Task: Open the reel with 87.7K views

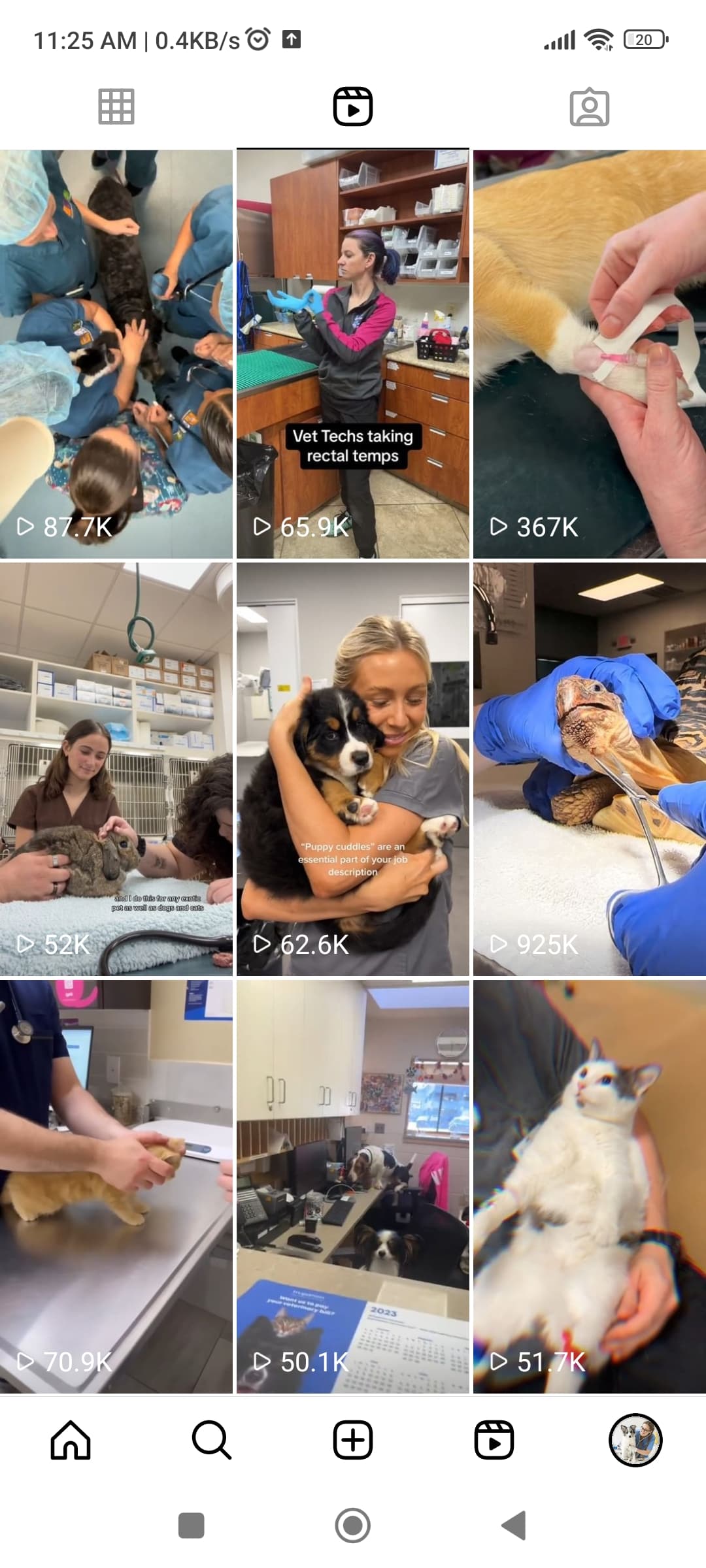Action: pos(116,354)
